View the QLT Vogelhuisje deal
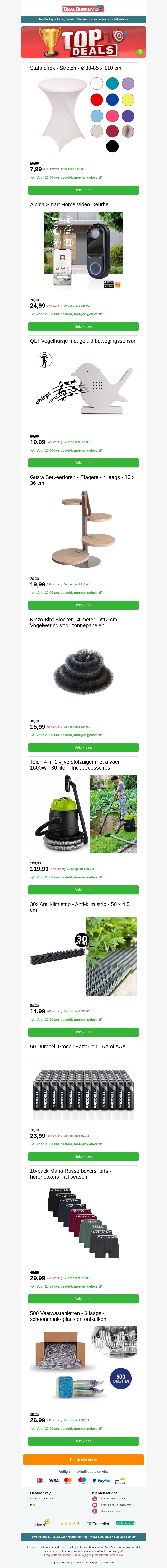Viewport: 167px width, 1568px height. click(x=83, y=463)
